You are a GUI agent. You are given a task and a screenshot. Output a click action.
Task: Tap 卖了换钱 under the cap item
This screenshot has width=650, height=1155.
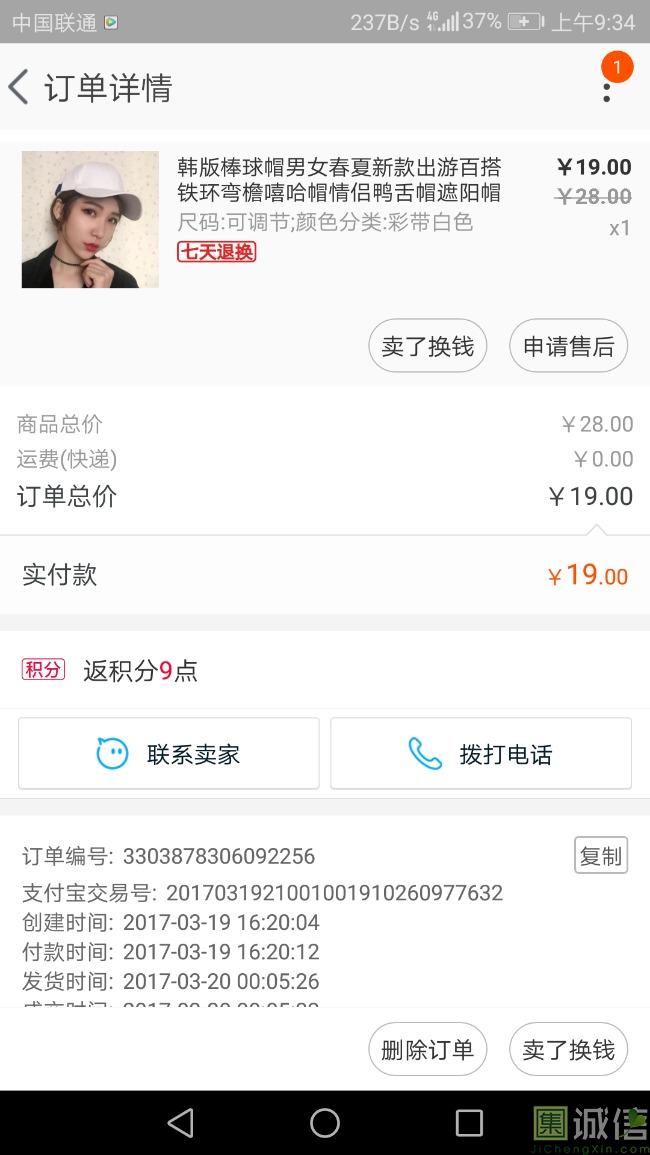point(427,346)
